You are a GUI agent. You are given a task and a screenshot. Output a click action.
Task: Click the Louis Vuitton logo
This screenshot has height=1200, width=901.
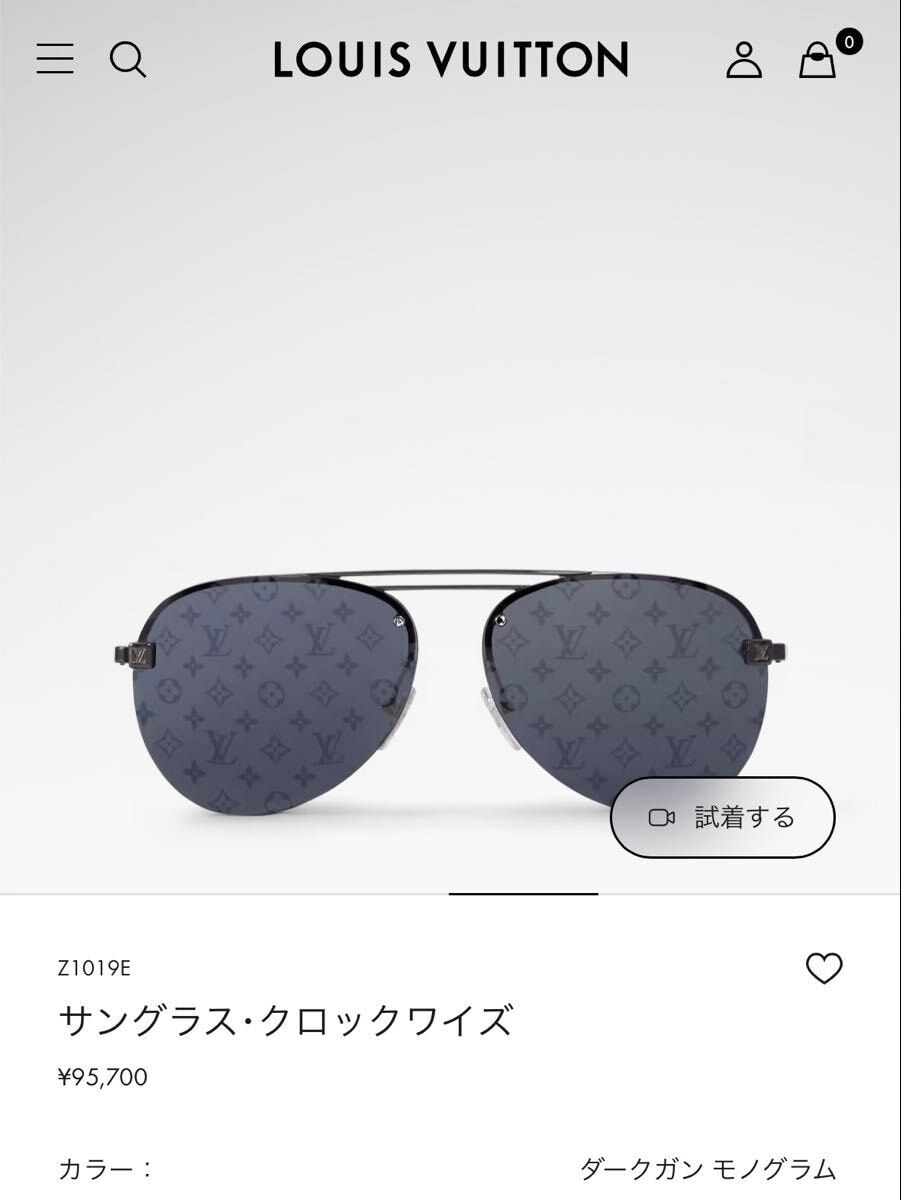point(450,61)
